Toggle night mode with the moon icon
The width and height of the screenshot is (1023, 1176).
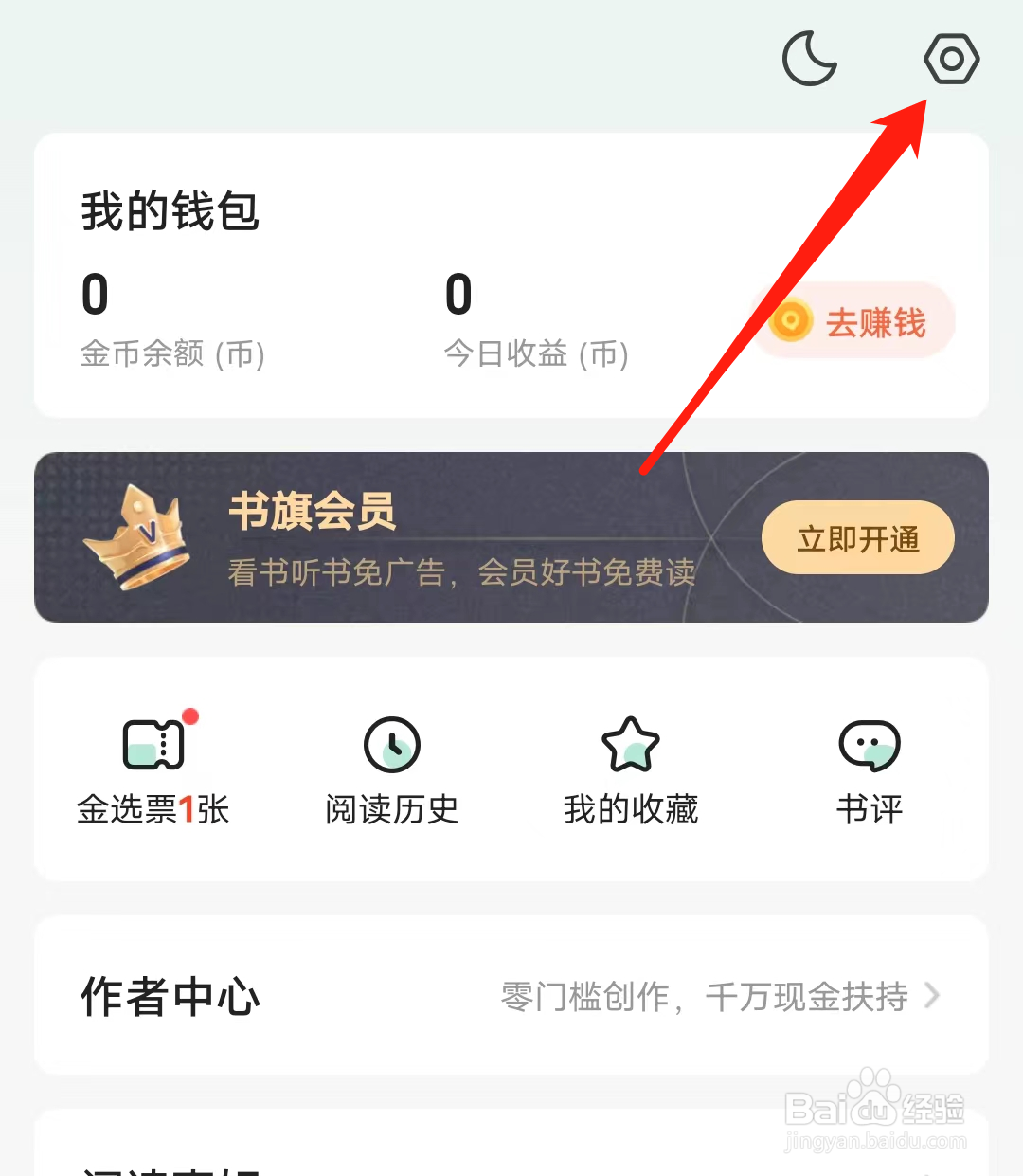point(809,59)
